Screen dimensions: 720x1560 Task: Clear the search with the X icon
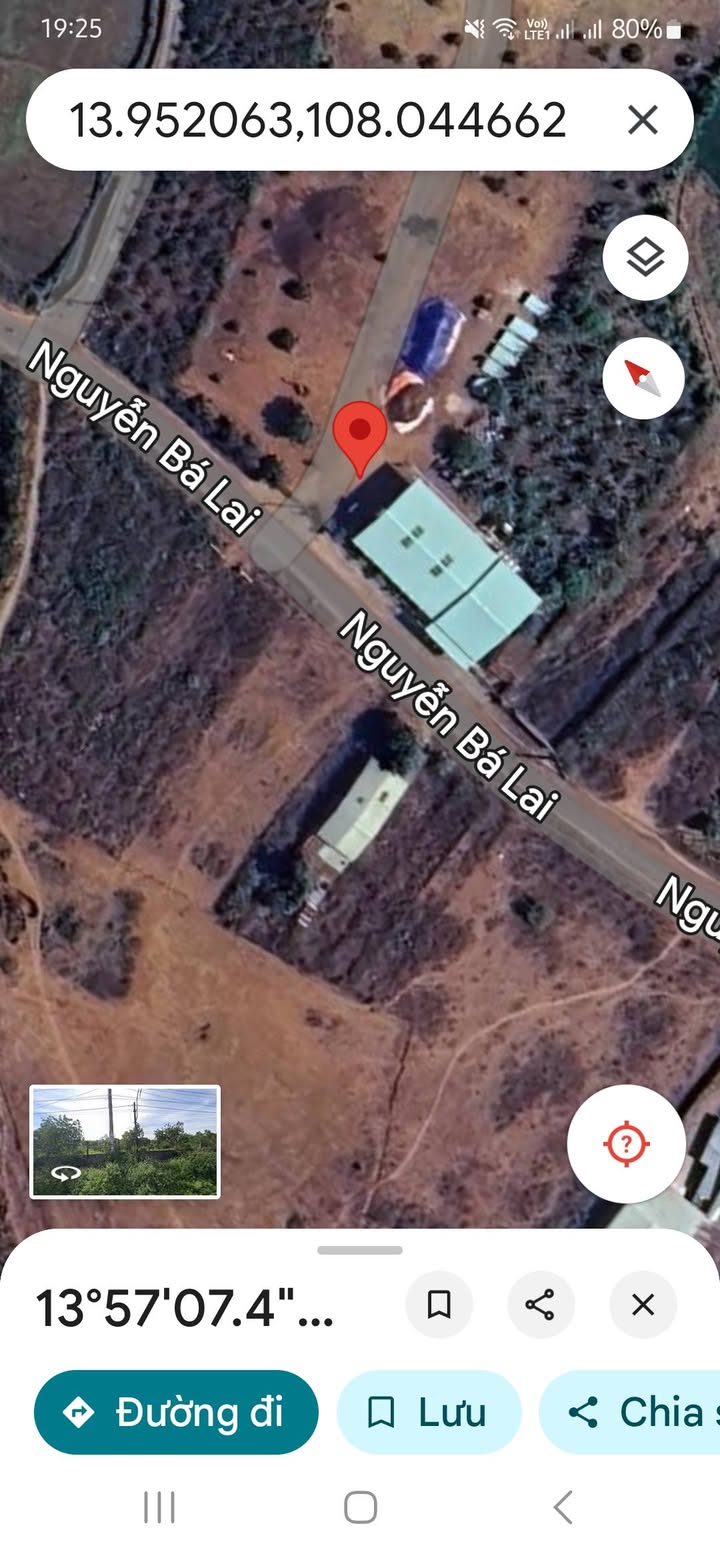tap(642, 120)
